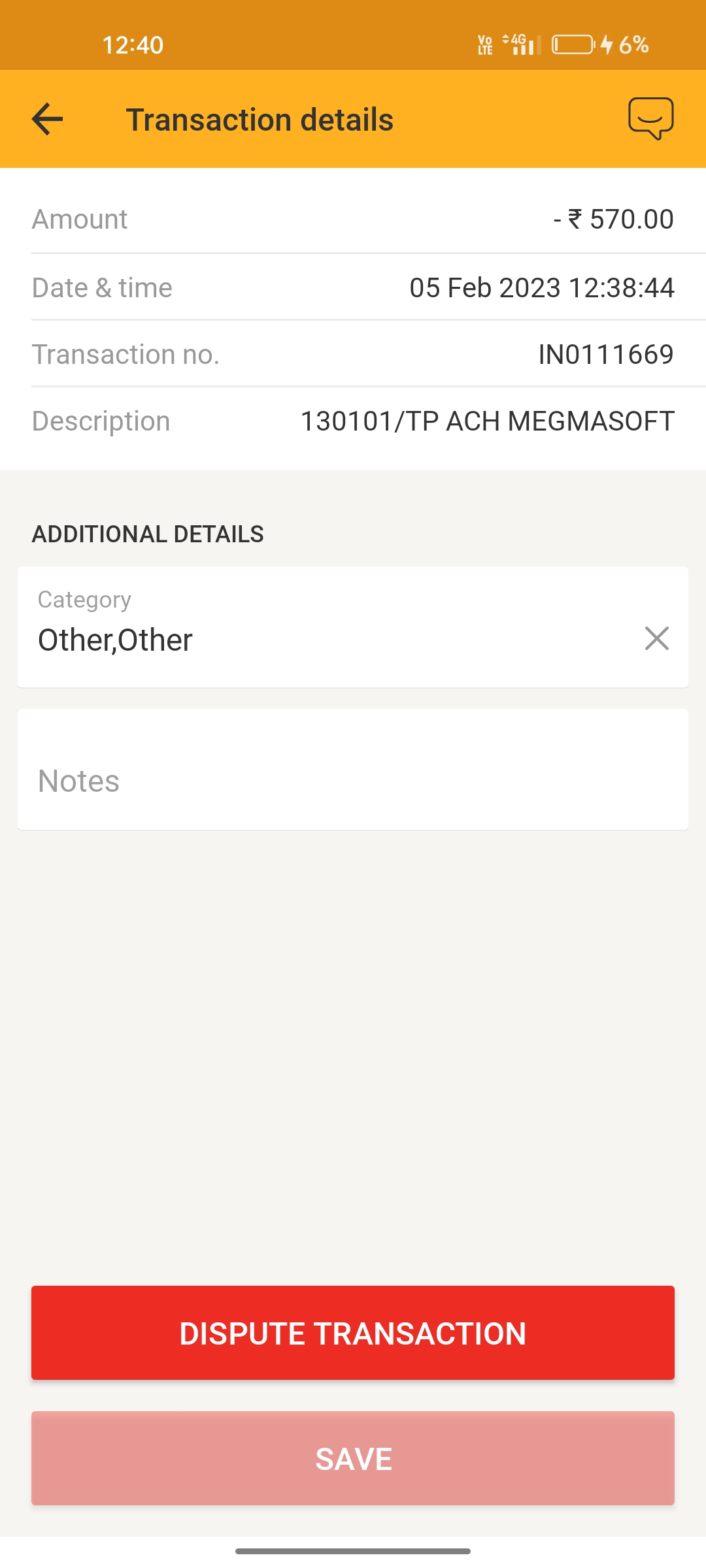
Task: Clear the Other,Other category
Action: pyautogui.click(x=656, y=638)
